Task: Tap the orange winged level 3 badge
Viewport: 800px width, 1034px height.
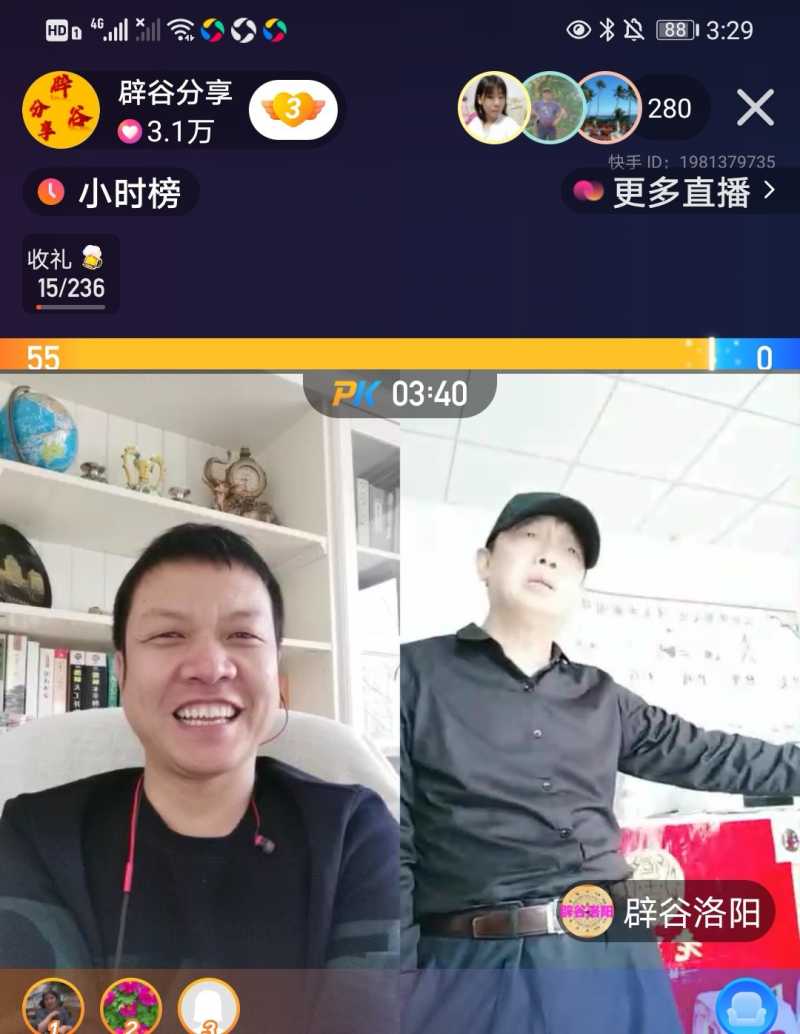Action: pyautogui.click(x=292, y=109)
